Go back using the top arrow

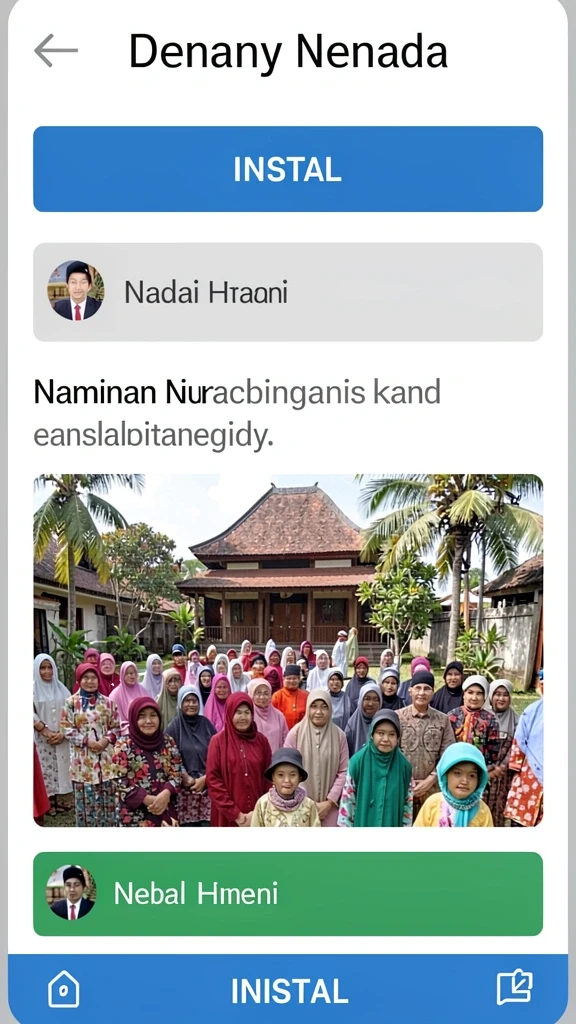click(56, 51)
